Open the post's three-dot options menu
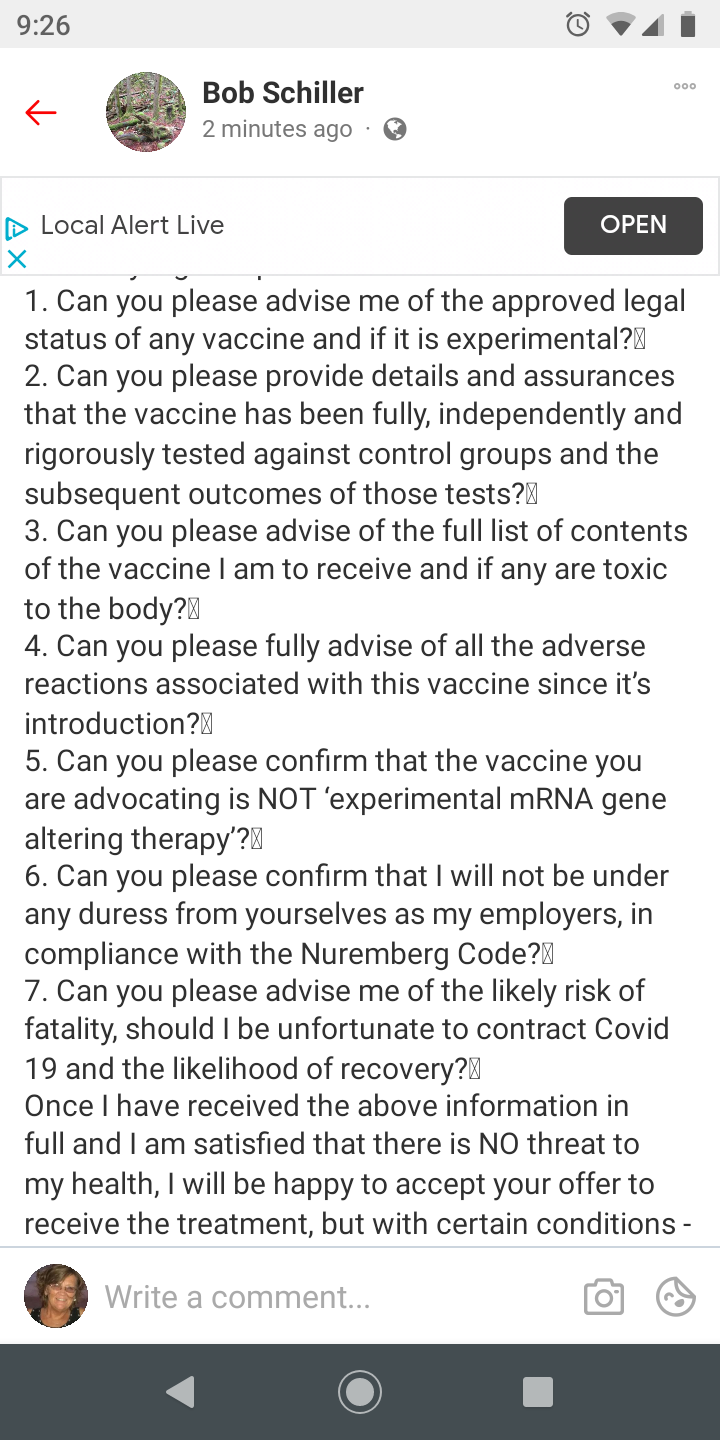Viewport: 720px width, 1440px height. pyautogui.click(x=684, y=87)
